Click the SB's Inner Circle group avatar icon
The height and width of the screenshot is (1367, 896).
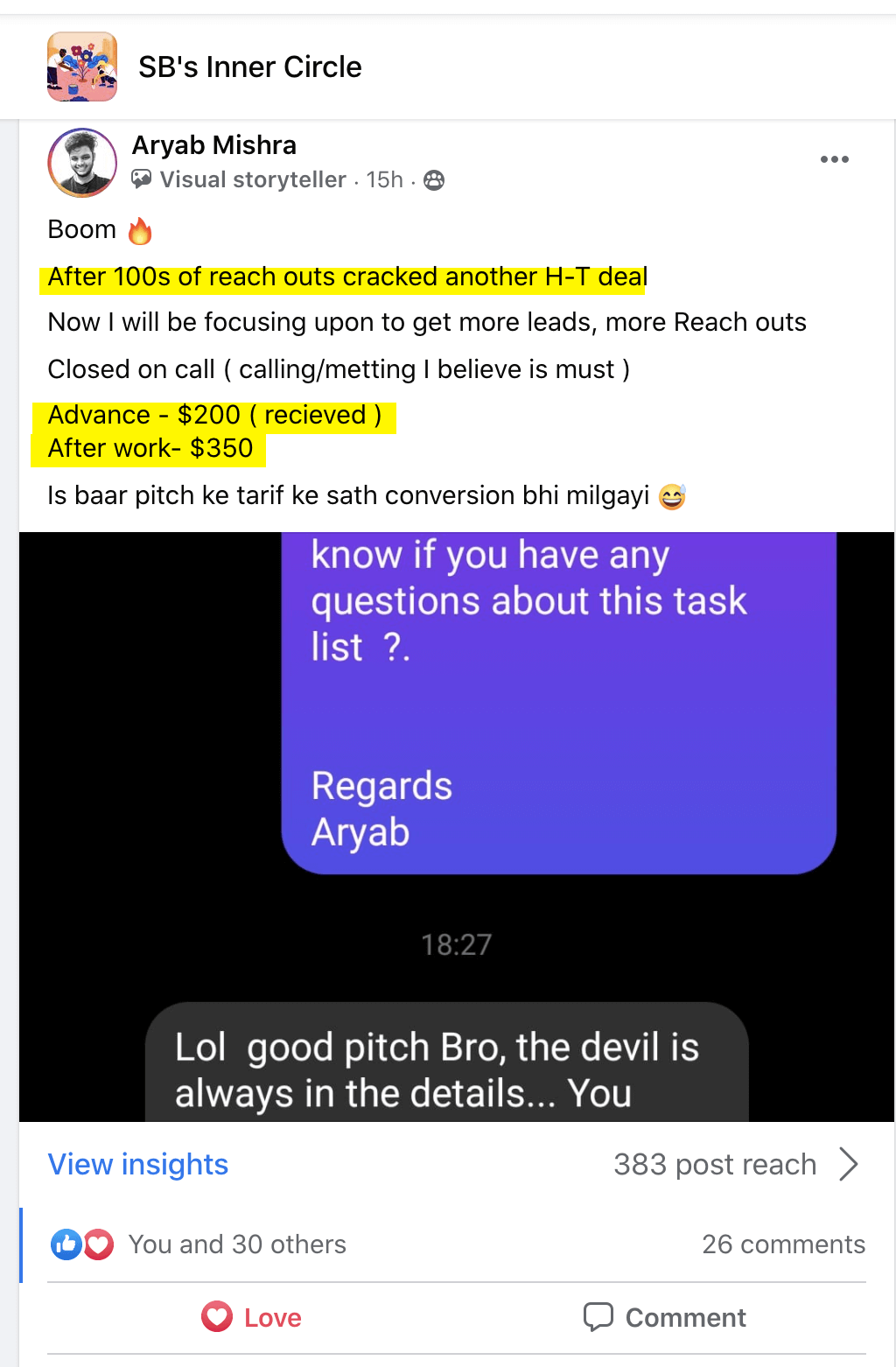point(81,67)
